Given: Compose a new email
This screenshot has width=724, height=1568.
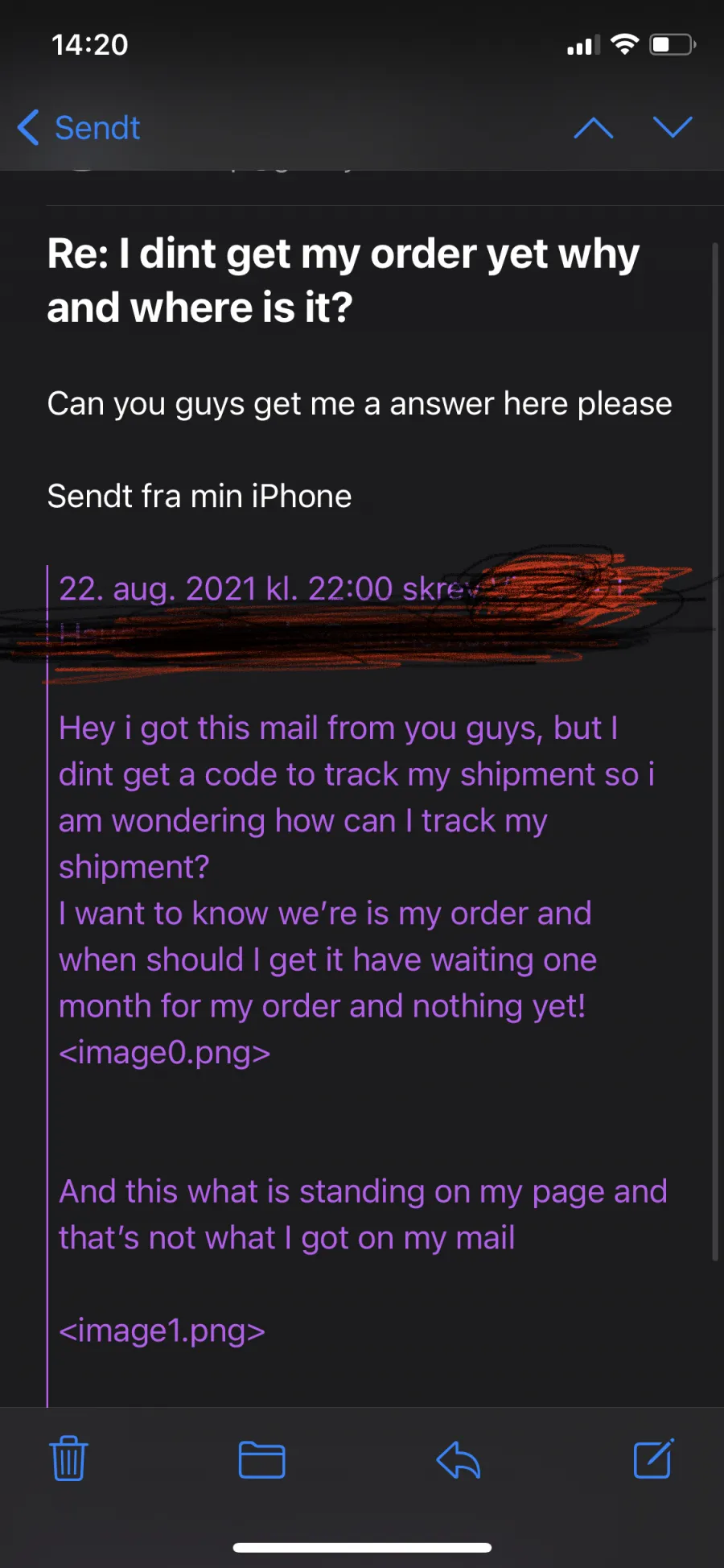Looking at the screenshot, I should tap(653, 1459).
